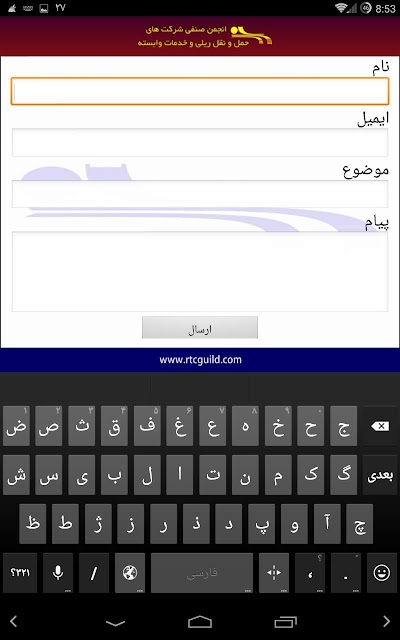Submit the form with ارسال button

(x=200, y=328)
